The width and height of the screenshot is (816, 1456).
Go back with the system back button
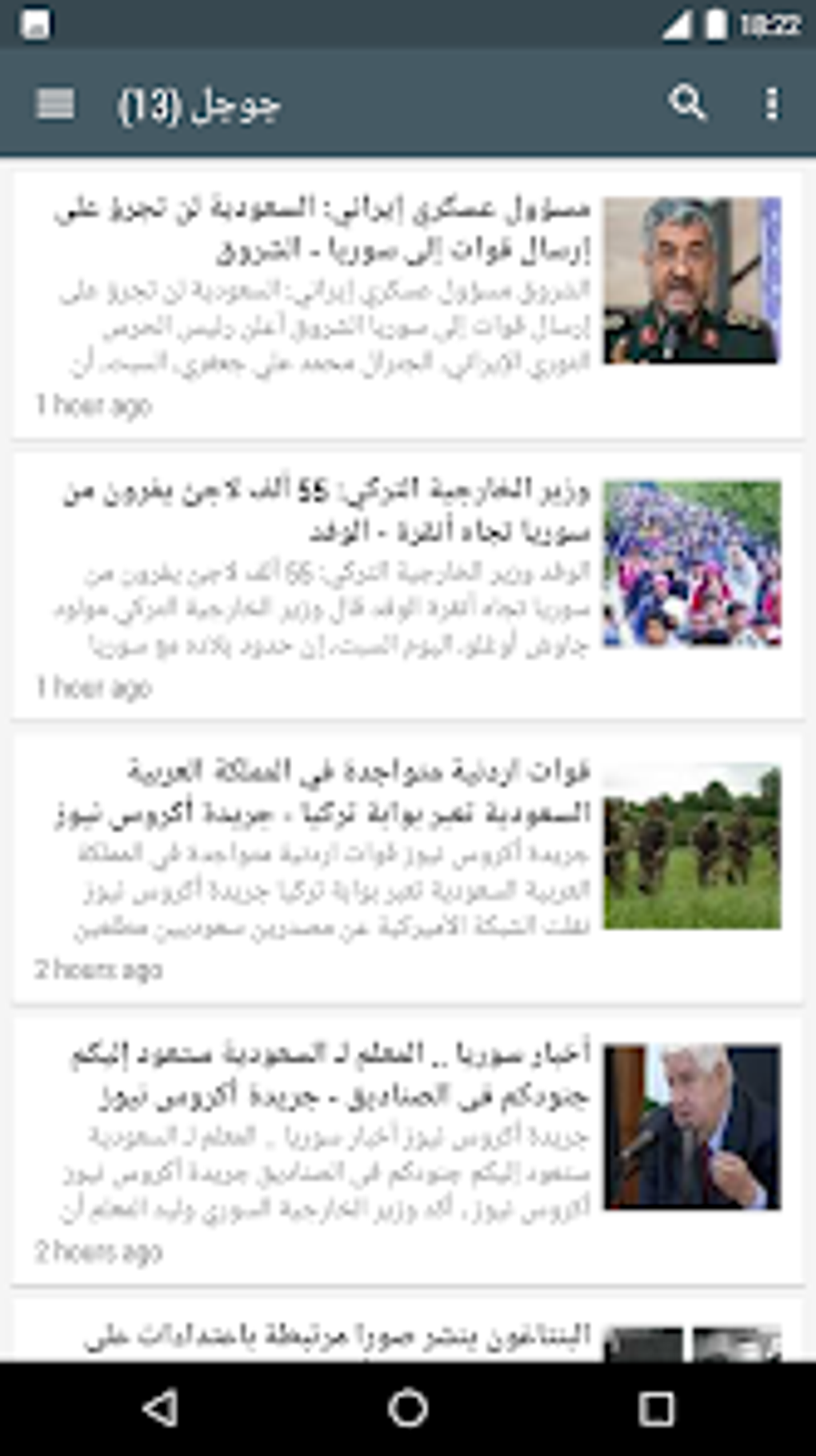point(160,1408)
